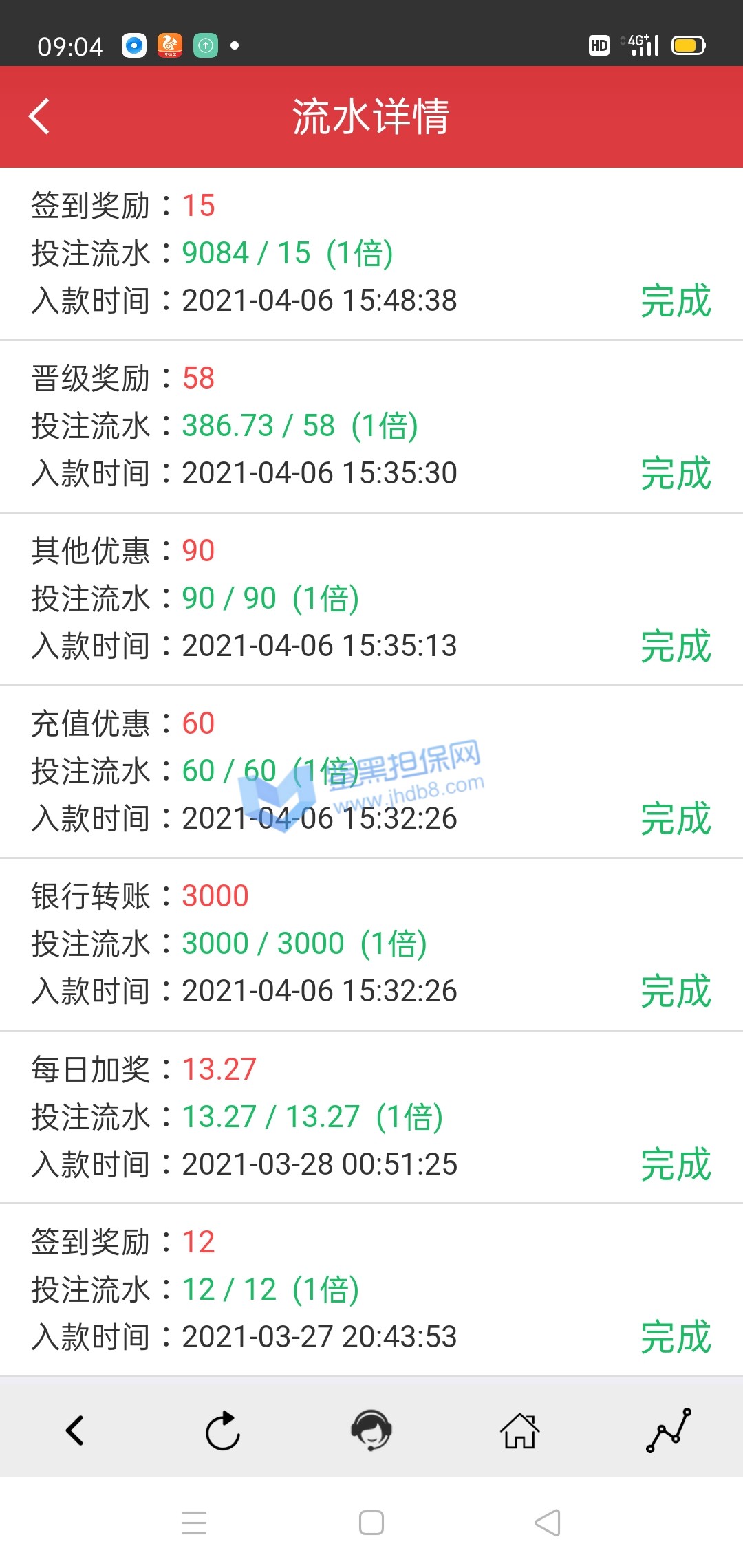Reload the page with the refresh icon

(x=223, y=1431)
